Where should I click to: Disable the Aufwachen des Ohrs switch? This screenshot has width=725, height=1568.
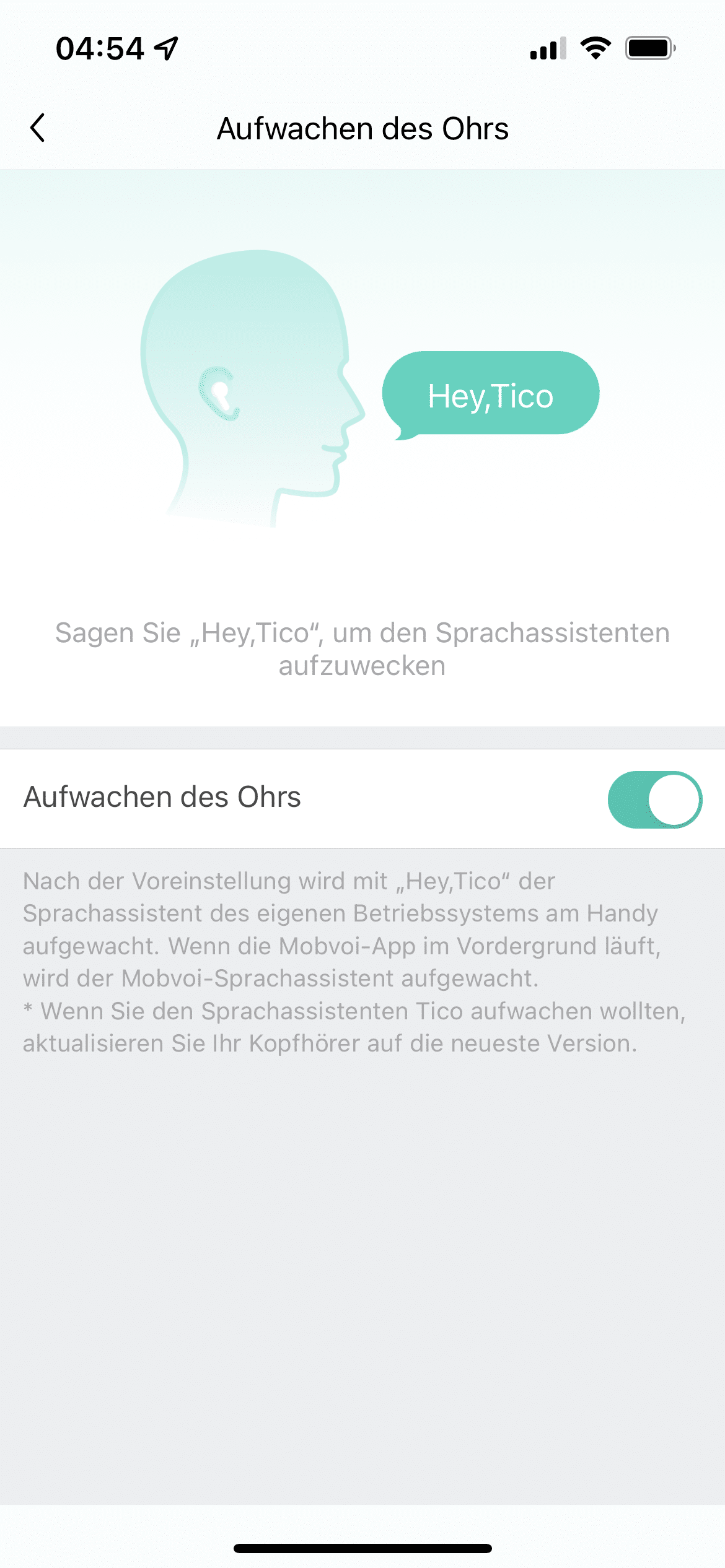click(654, 799)
